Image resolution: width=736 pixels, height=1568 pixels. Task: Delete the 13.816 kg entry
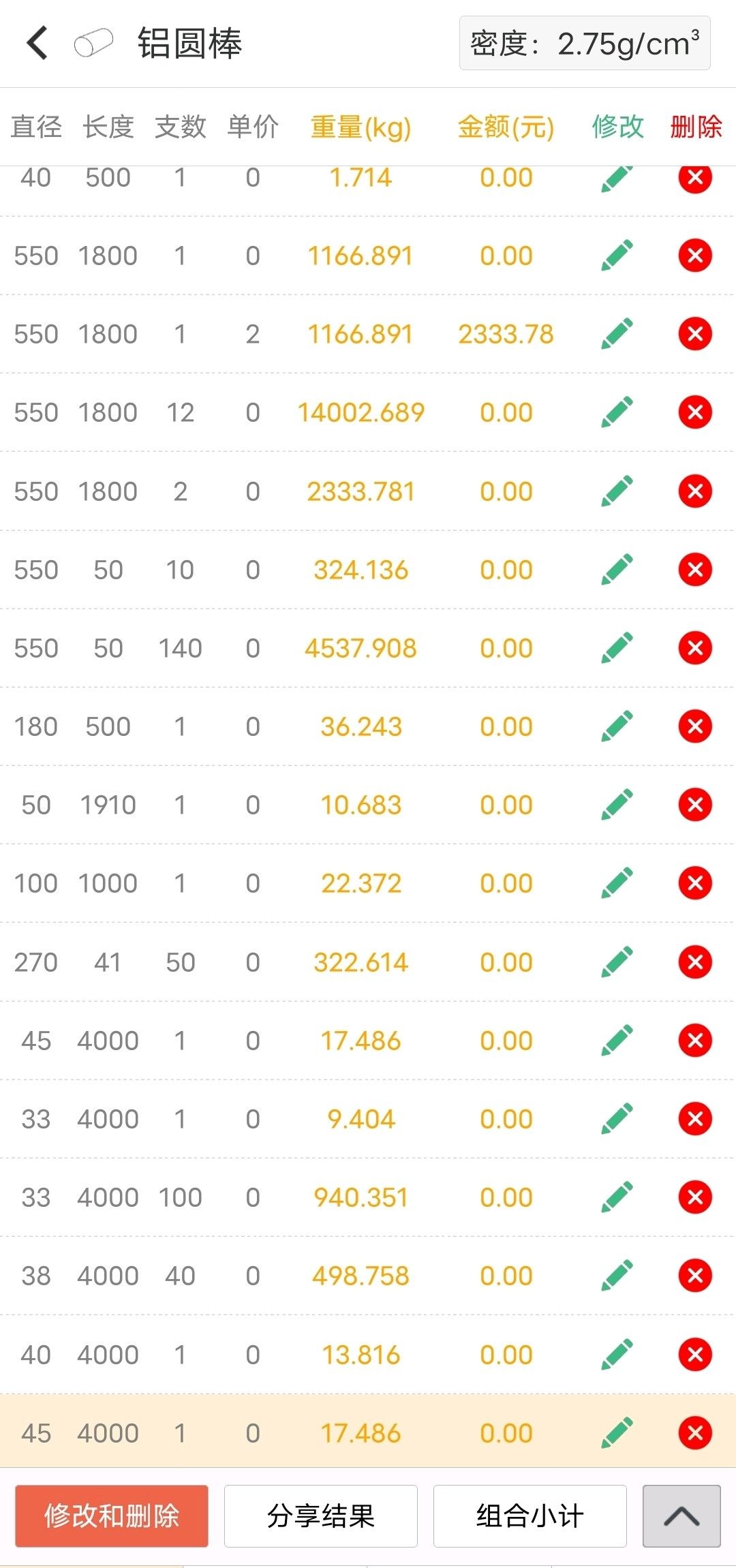(695, 1355)
